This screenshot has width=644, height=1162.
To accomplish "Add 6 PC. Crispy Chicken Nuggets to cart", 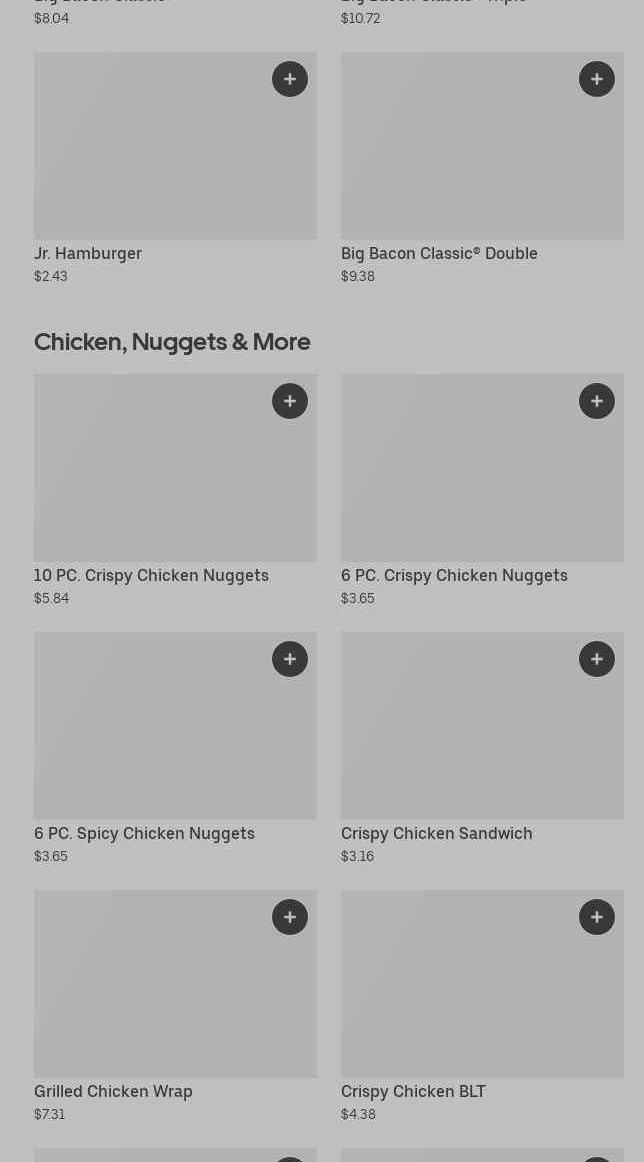I will click(597, 401).
